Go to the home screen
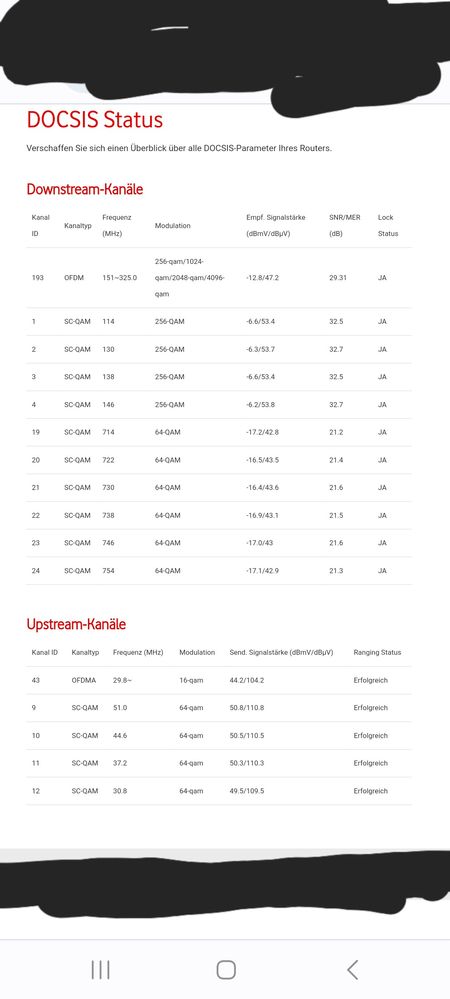Screen dimensions: 450x999 click(226, 970)
